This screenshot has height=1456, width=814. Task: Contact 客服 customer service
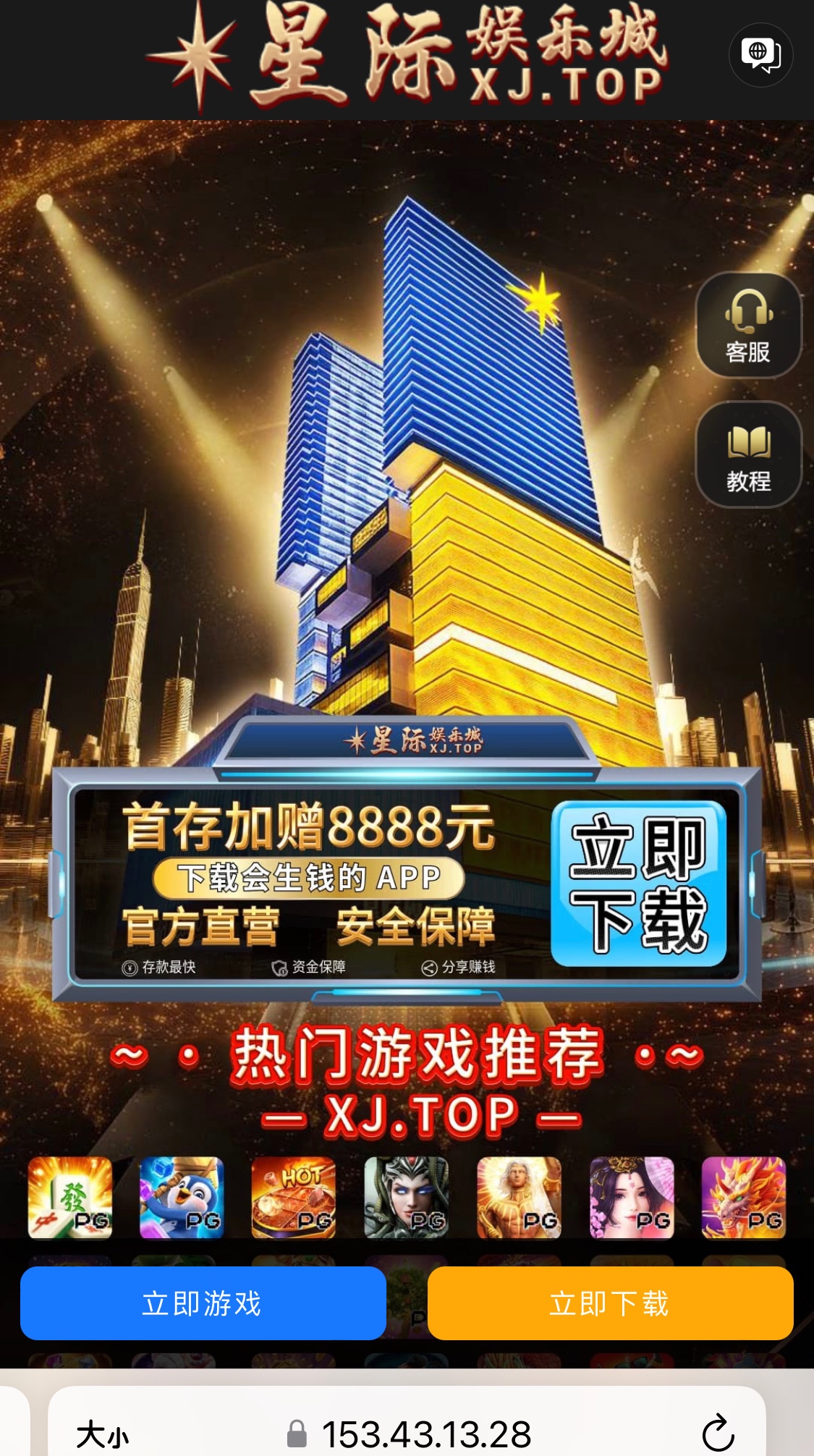[x=748, y=326]
